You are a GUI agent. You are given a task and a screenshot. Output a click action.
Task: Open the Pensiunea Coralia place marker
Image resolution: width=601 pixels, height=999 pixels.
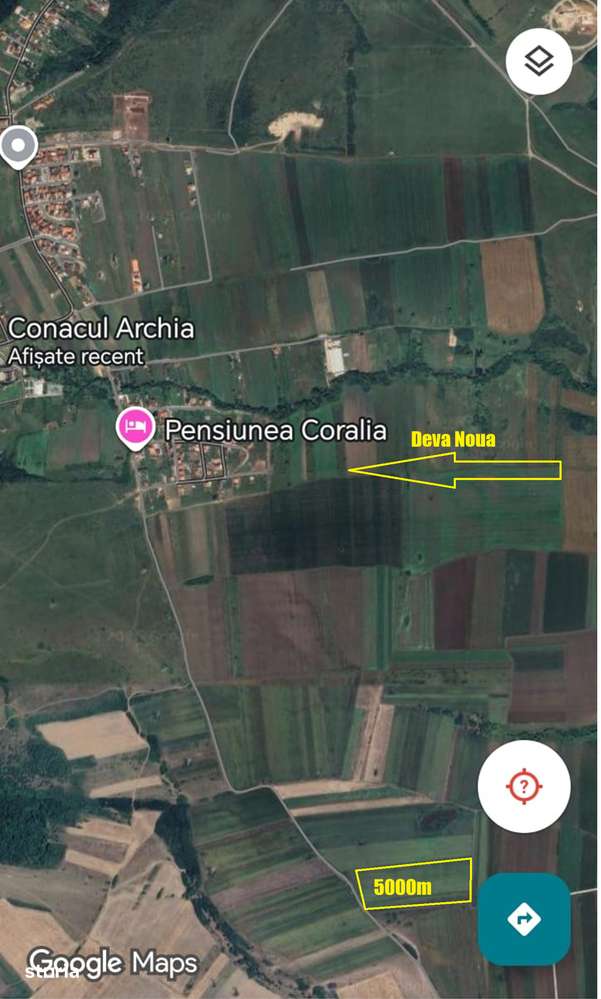135,429
